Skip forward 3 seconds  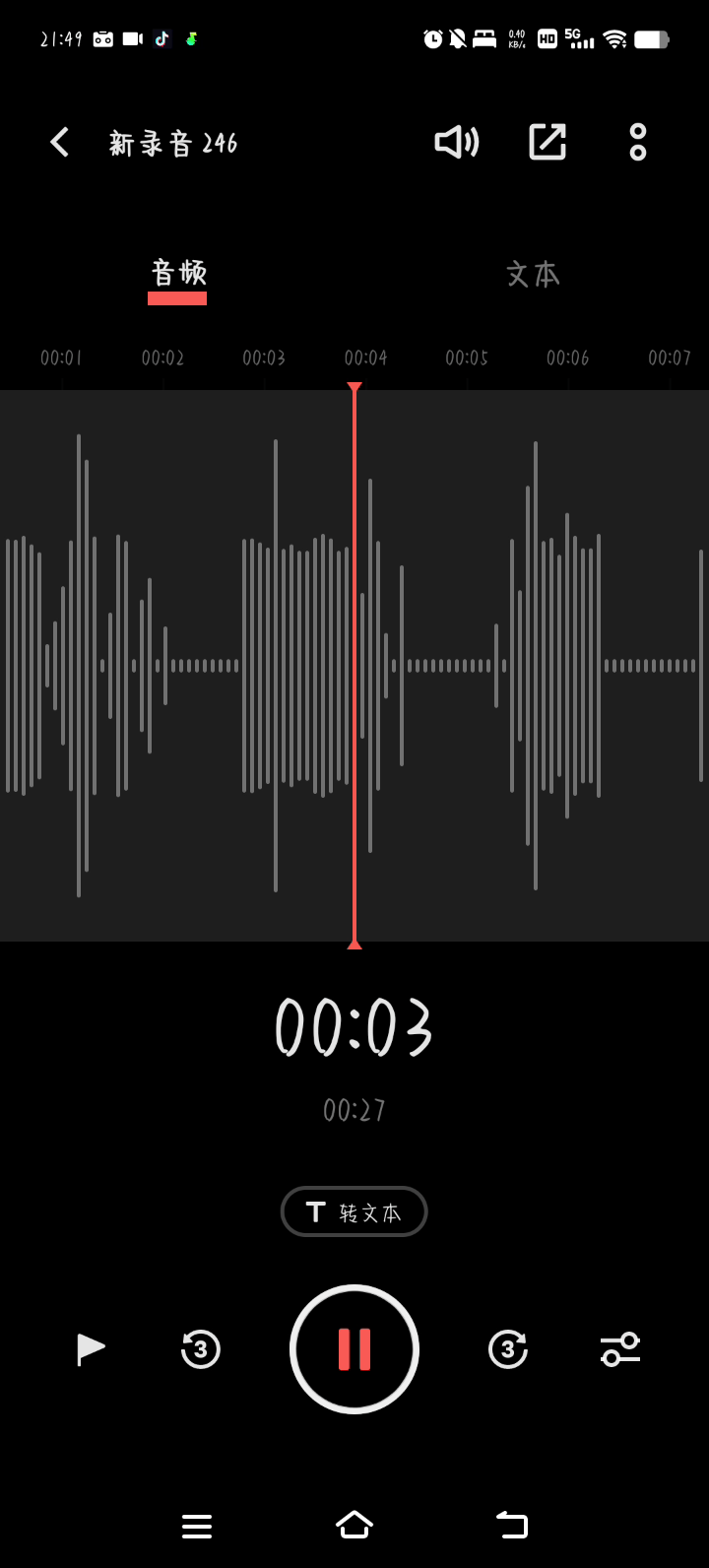(x=508, y=1349)
